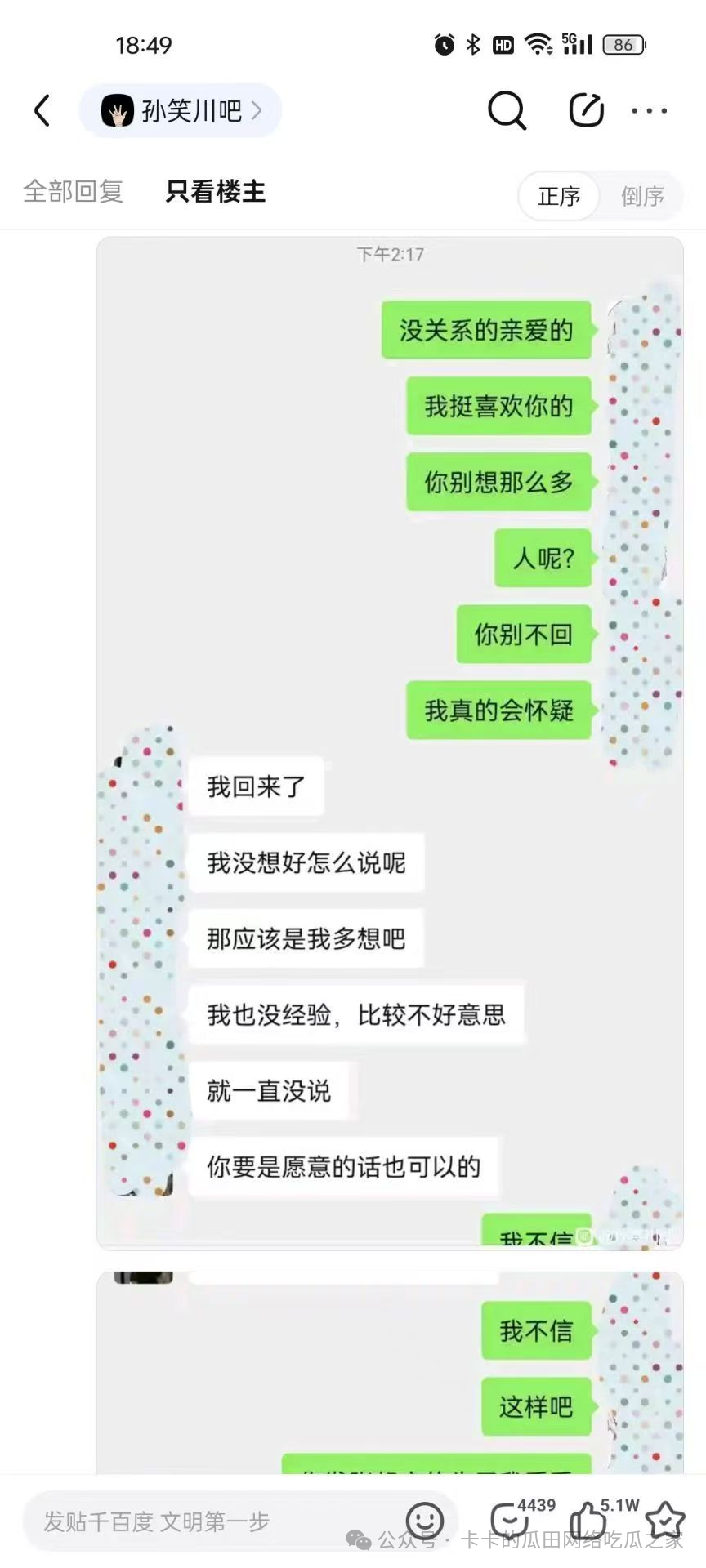Tap the 孙笑川吧 forum avatar
706x1568 pixels.
point(118,110)
